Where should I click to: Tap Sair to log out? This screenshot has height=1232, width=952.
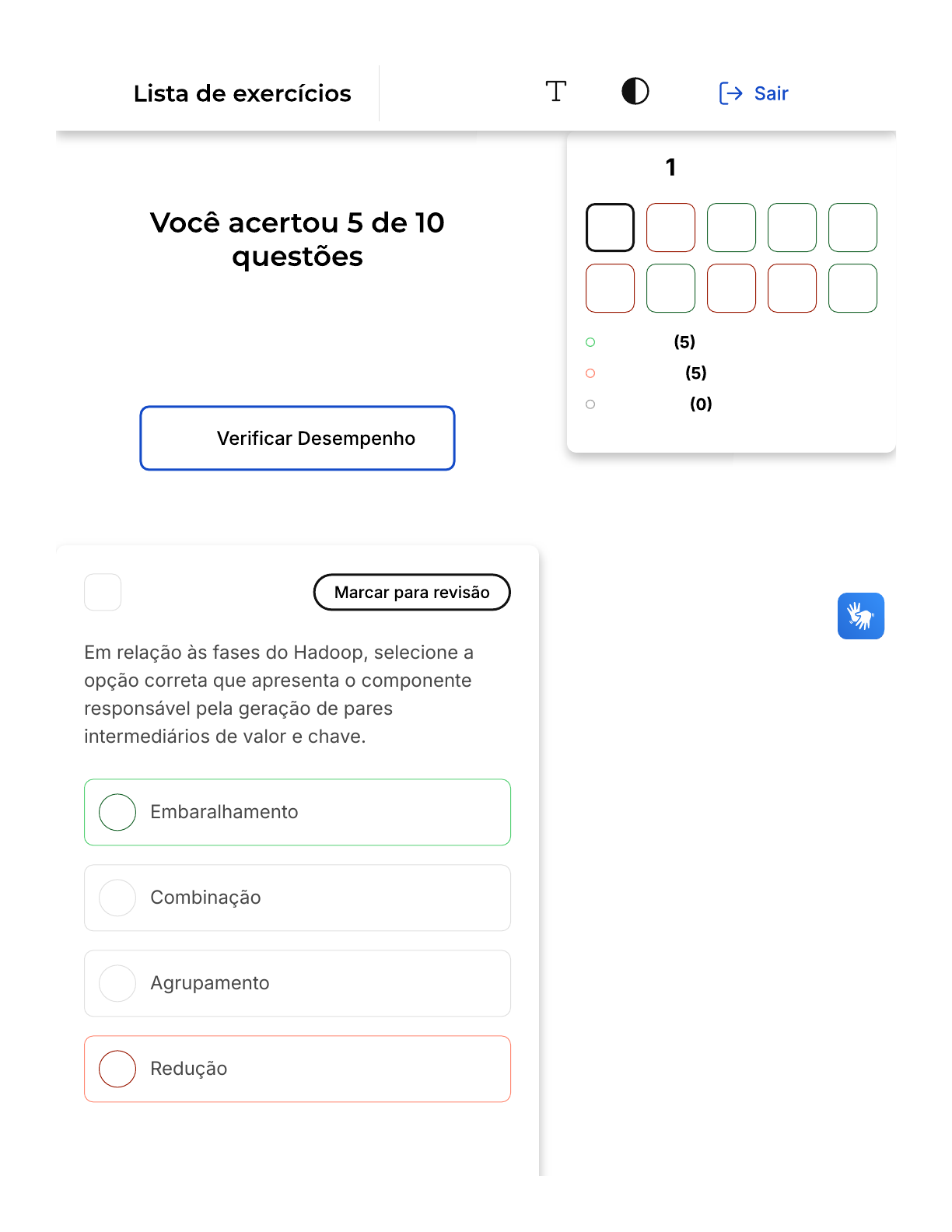754,93
